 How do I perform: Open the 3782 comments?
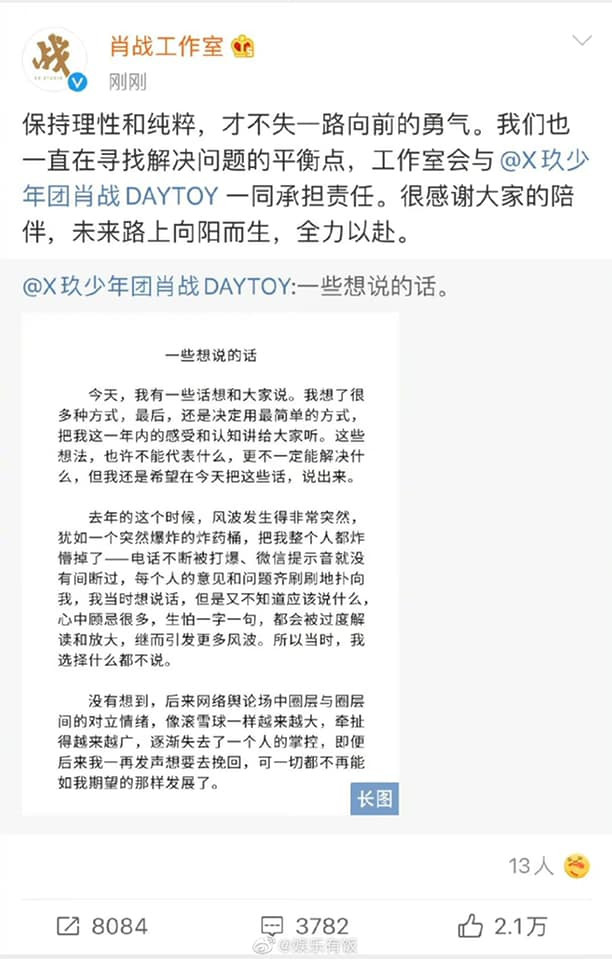point(304,926)
